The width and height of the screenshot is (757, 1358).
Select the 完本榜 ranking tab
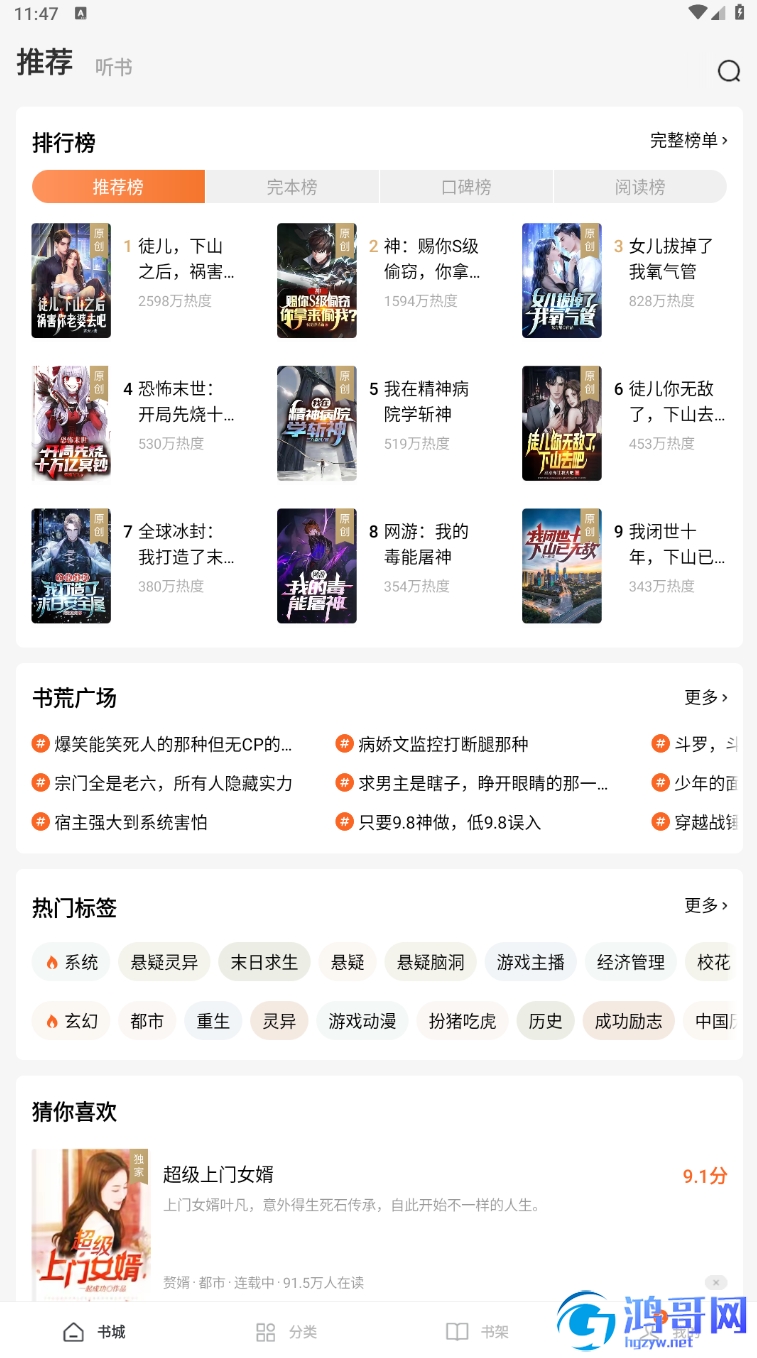coord(292,187)
